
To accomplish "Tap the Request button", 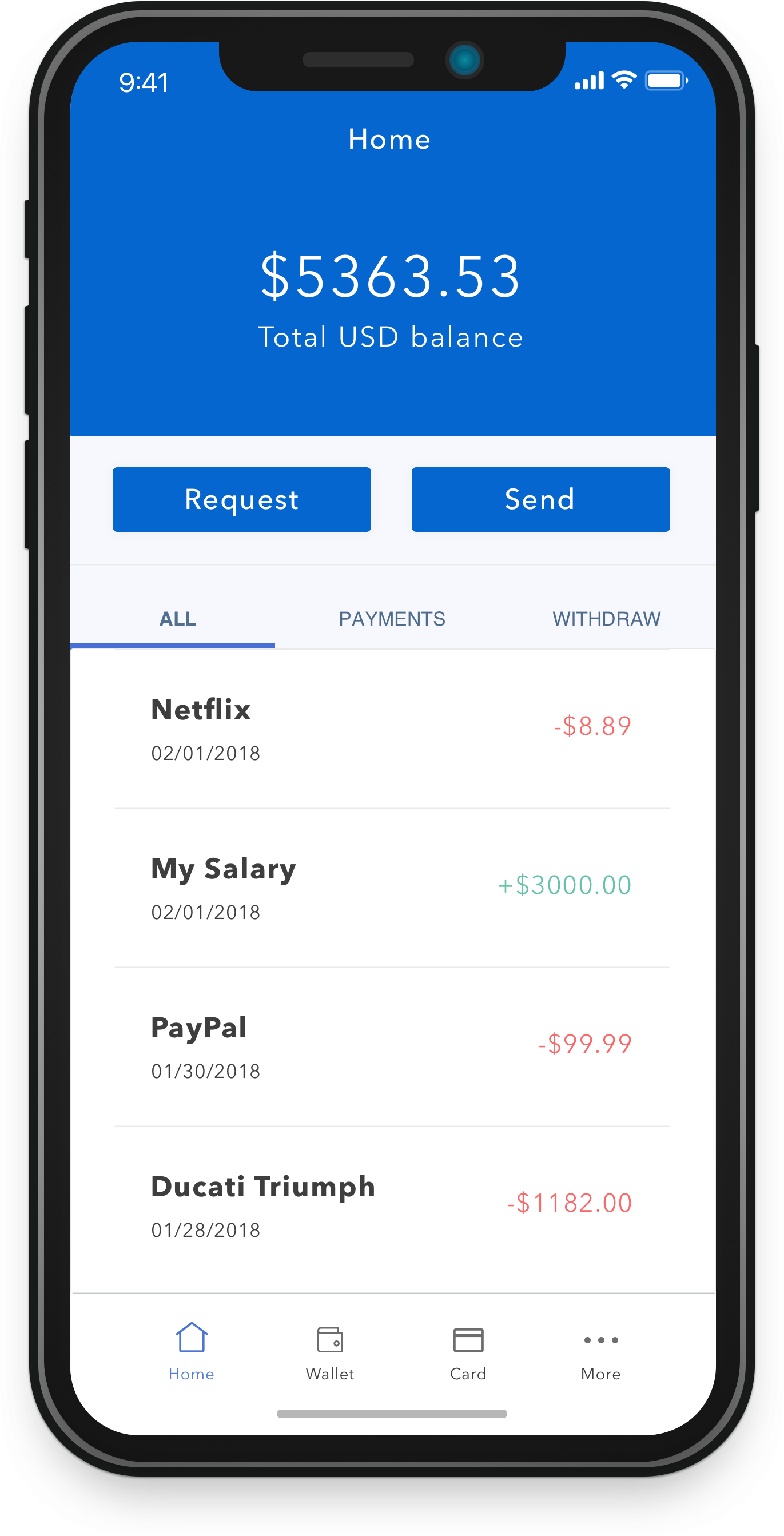I will (x=241, y=499).
